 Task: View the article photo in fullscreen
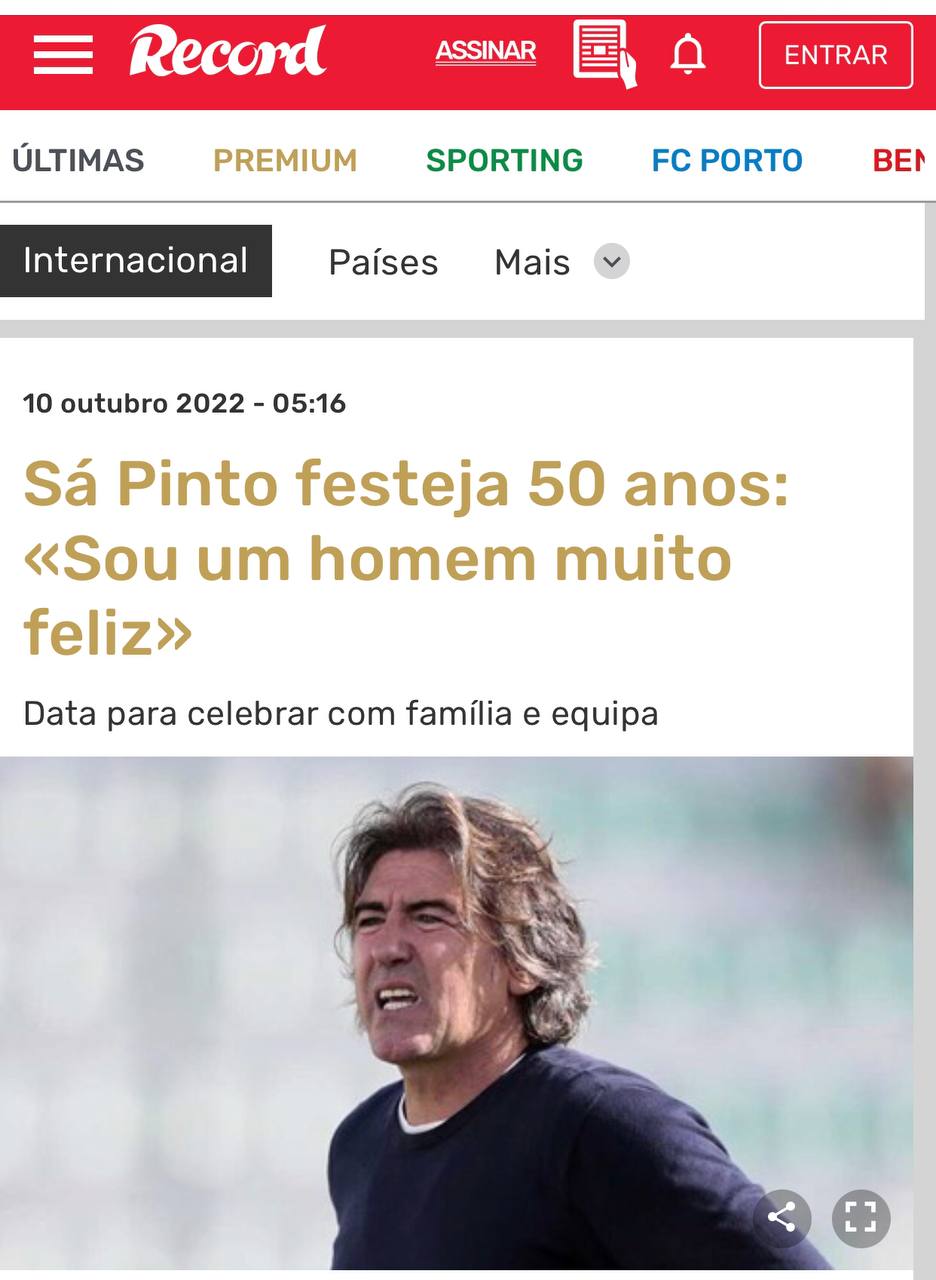click(x=861, y=1217)
